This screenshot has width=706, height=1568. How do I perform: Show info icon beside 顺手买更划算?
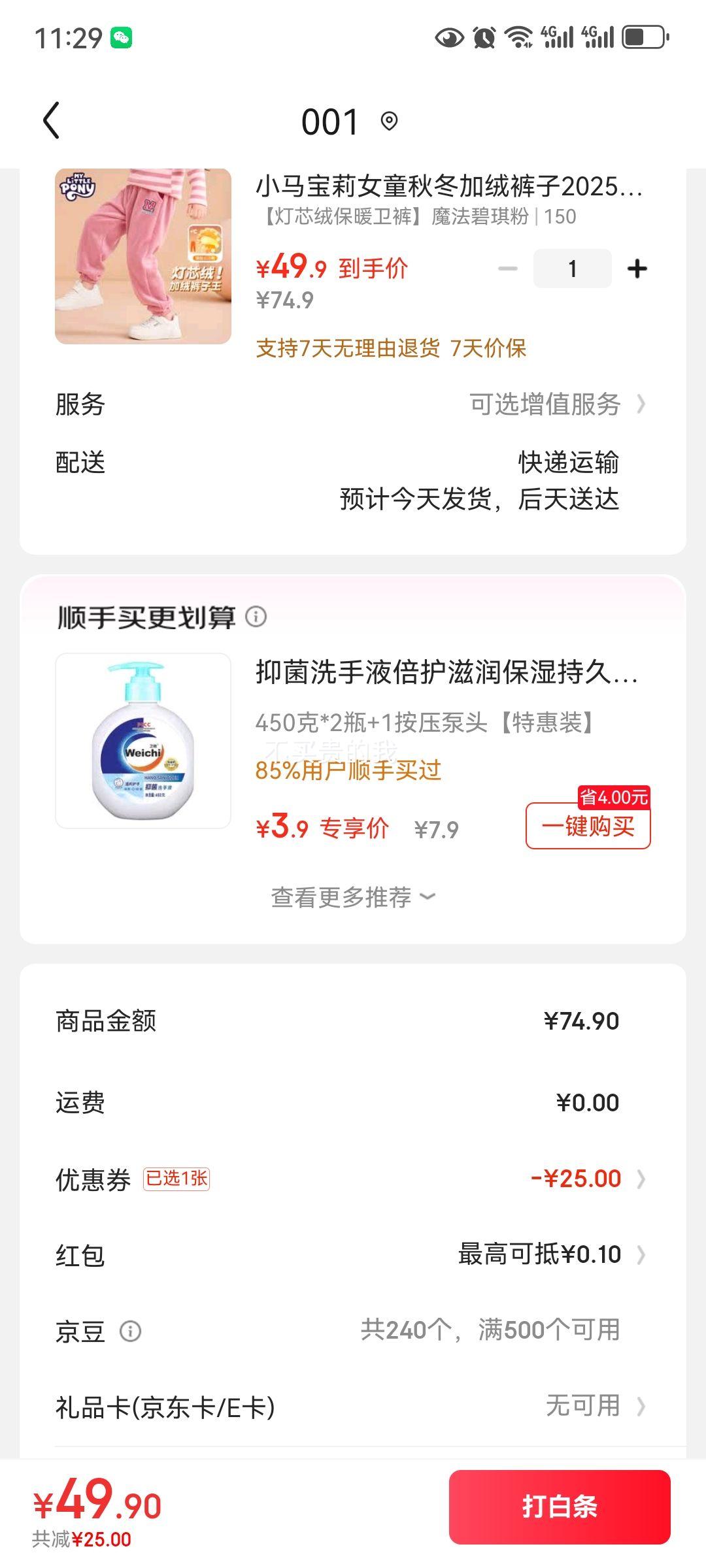[256, 617]
